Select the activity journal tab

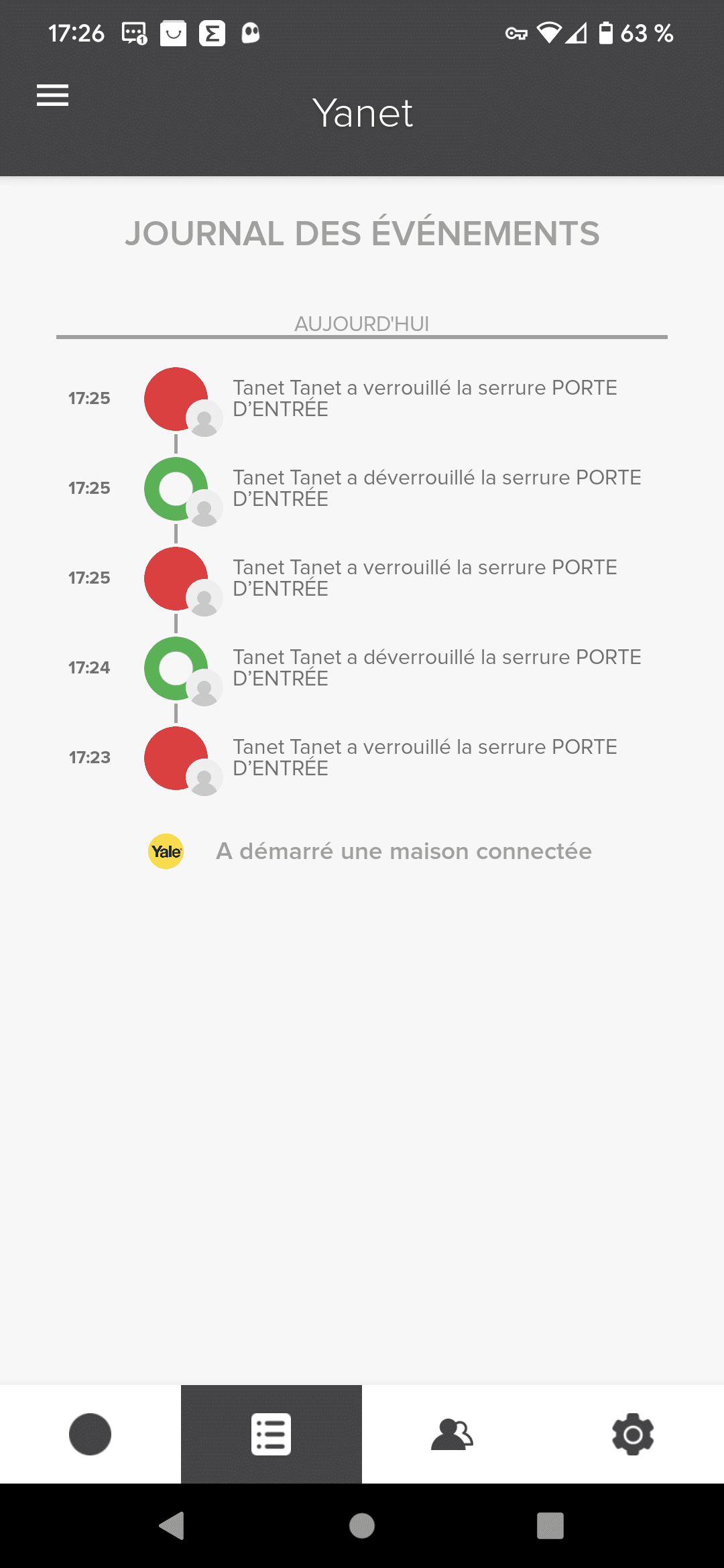pos(271,1434)
